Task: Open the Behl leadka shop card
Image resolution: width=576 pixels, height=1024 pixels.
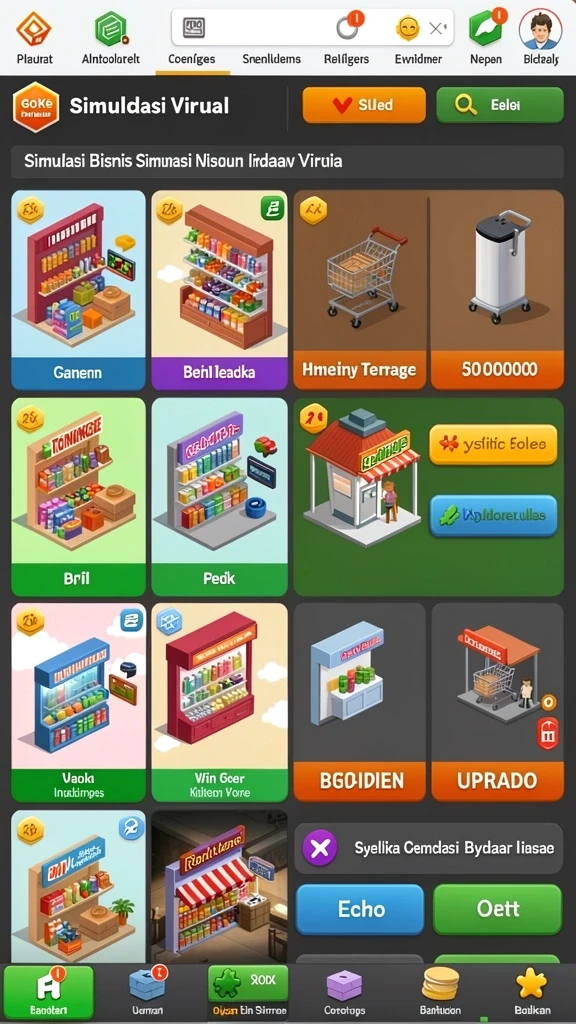Action: coord(219,290)
